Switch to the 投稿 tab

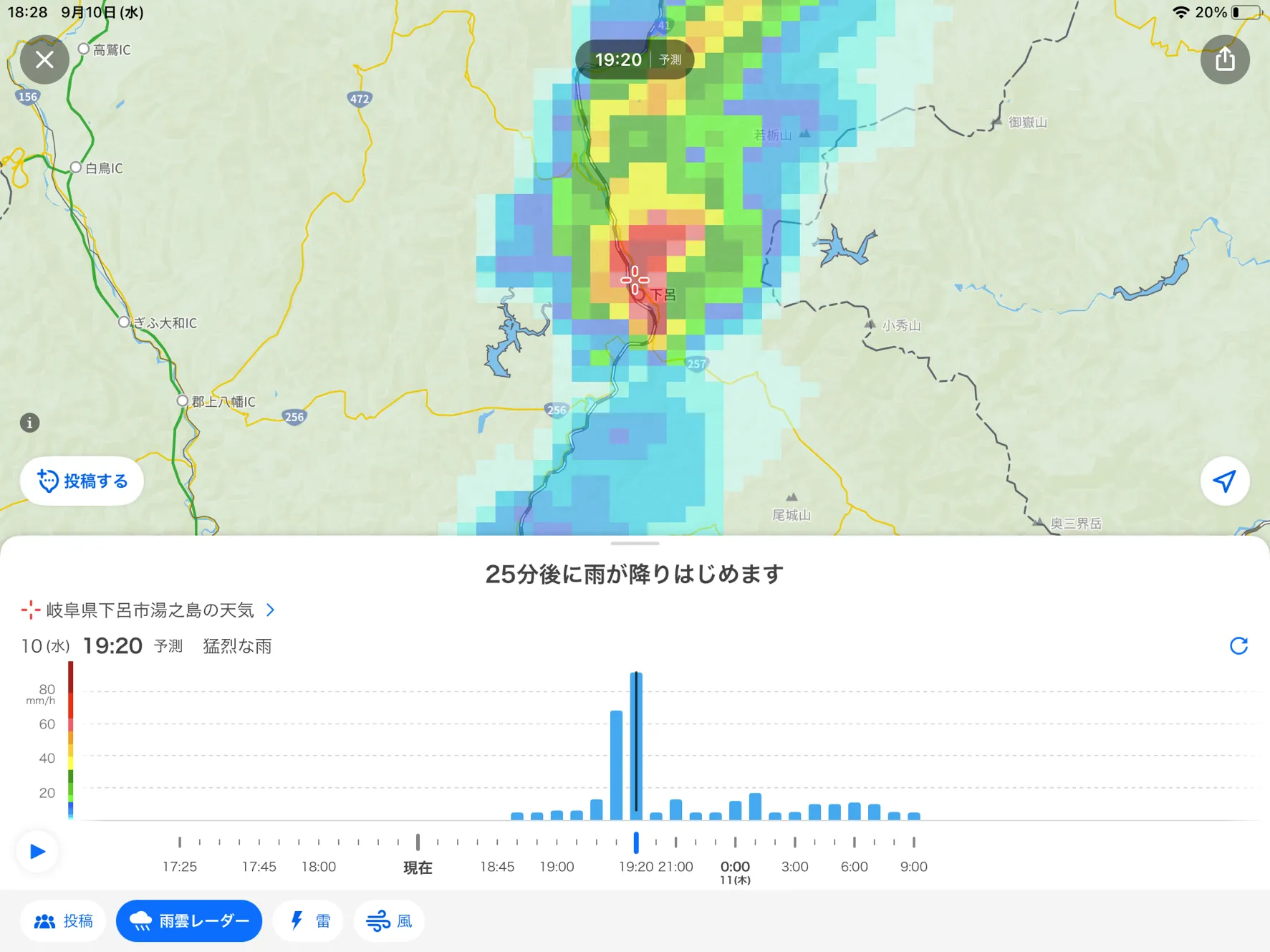(63, 920)
